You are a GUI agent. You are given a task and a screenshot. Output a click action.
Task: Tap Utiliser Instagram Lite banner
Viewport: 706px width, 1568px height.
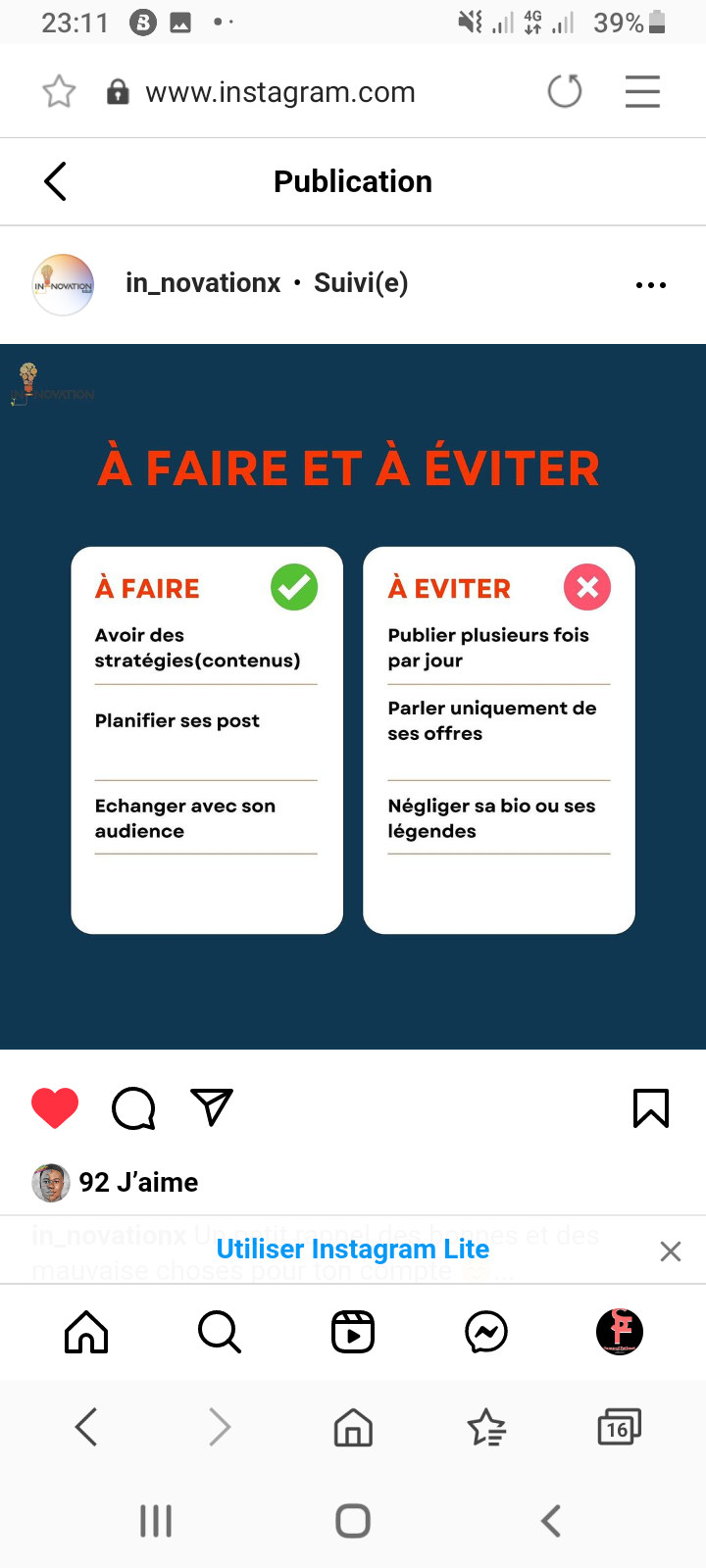(353, 1249)
